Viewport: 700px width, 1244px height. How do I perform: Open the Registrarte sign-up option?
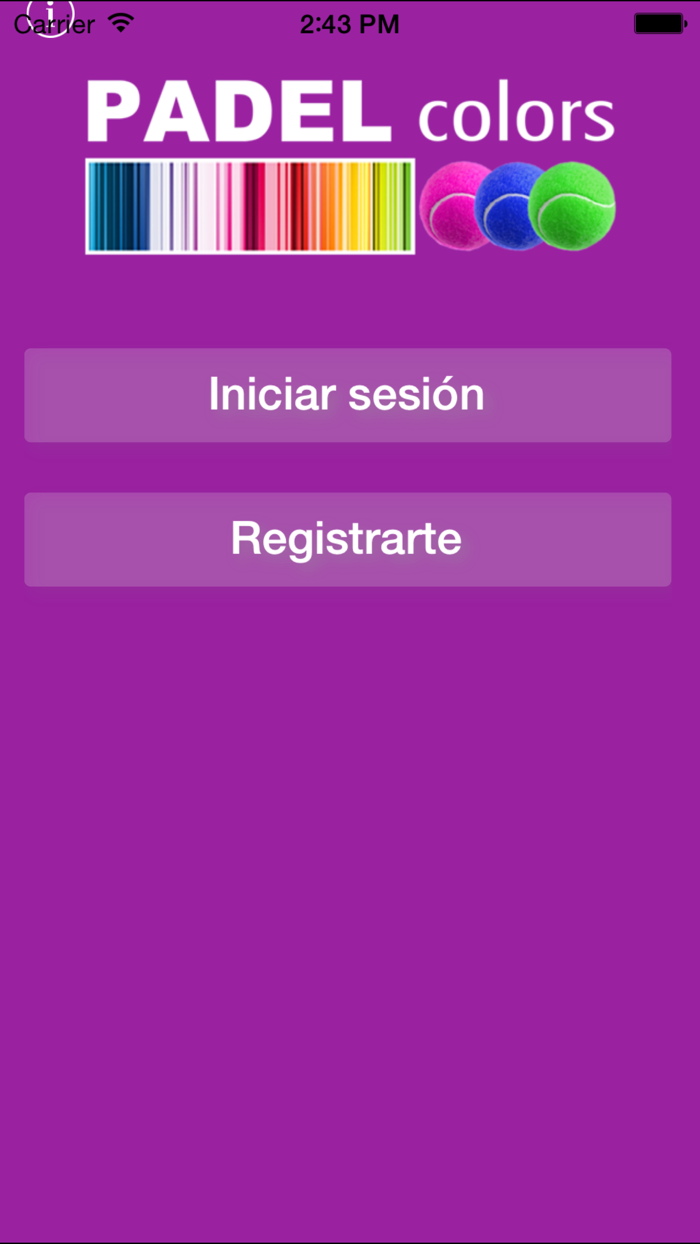coord(347,539)
